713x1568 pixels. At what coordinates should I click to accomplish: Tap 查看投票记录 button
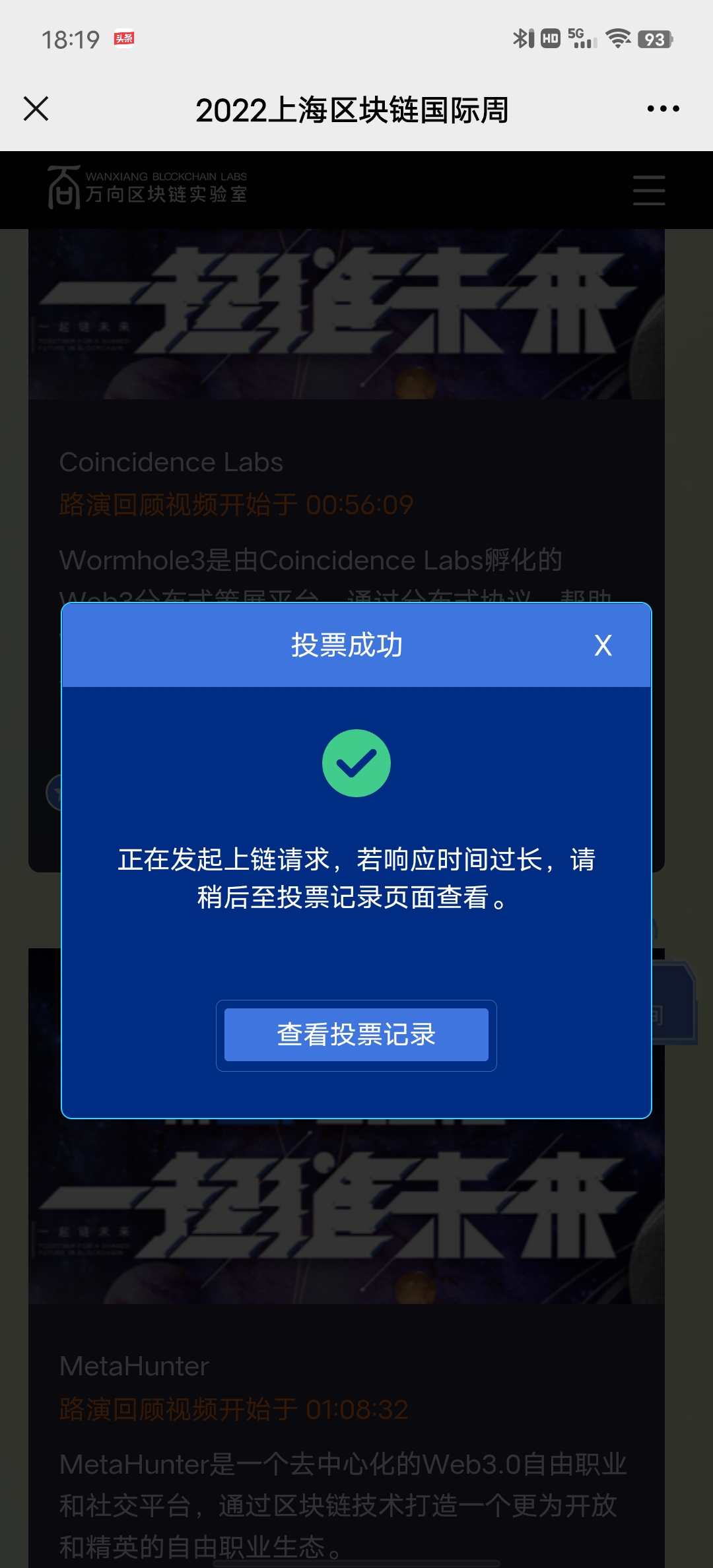pos(356,1034)
